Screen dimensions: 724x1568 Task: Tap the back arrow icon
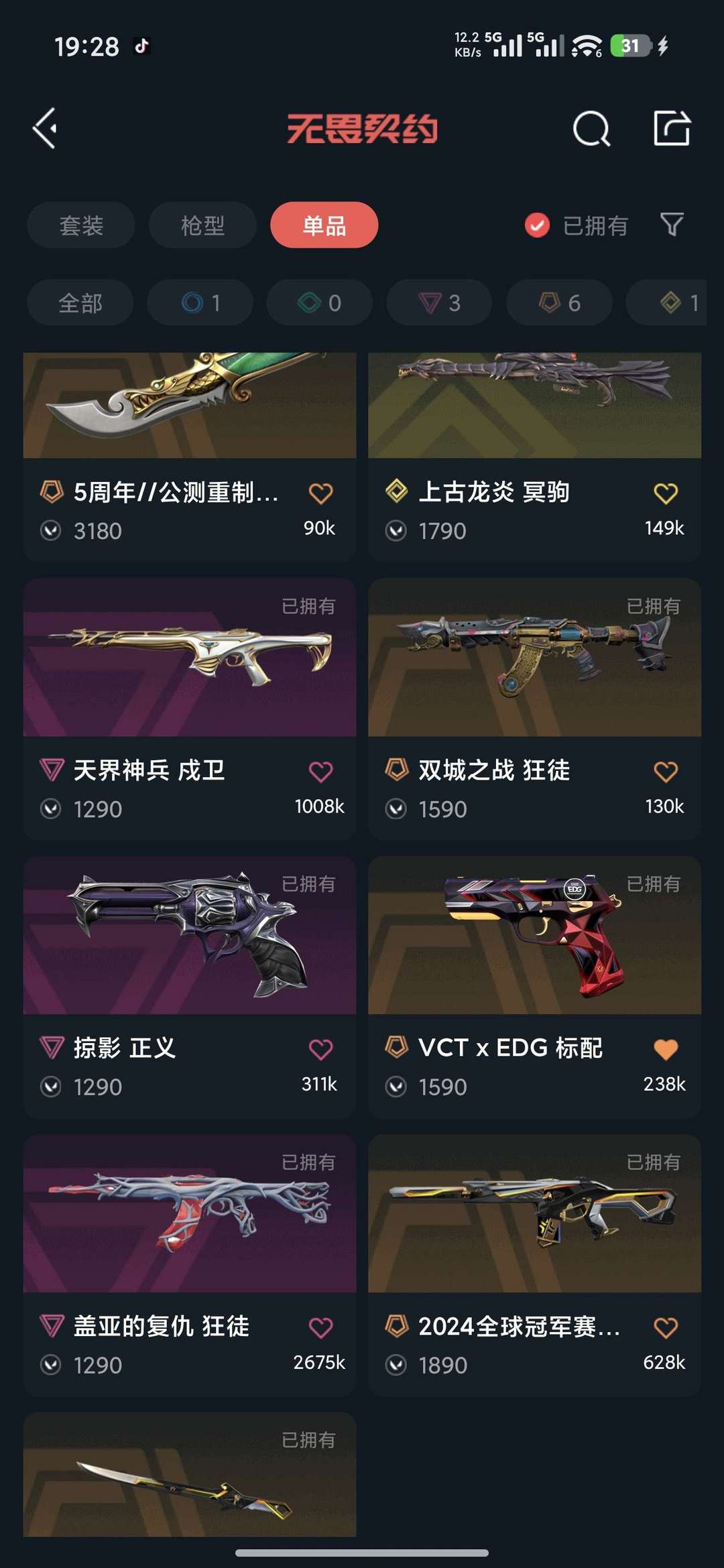click(44, 127)
